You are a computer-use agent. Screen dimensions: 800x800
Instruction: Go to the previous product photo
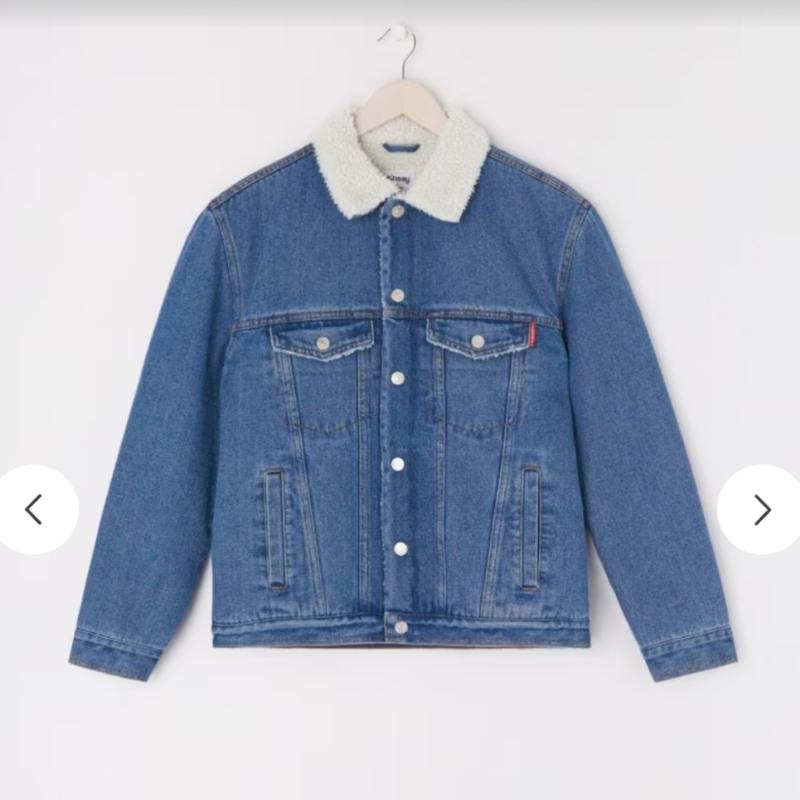tap(35, 509)
